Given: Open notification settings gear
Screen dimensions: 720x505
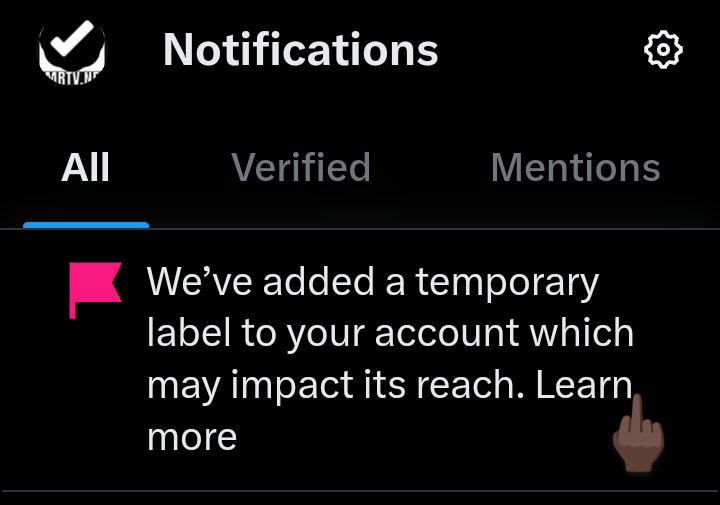Looking at the screenshot, I should pos(664,50).
